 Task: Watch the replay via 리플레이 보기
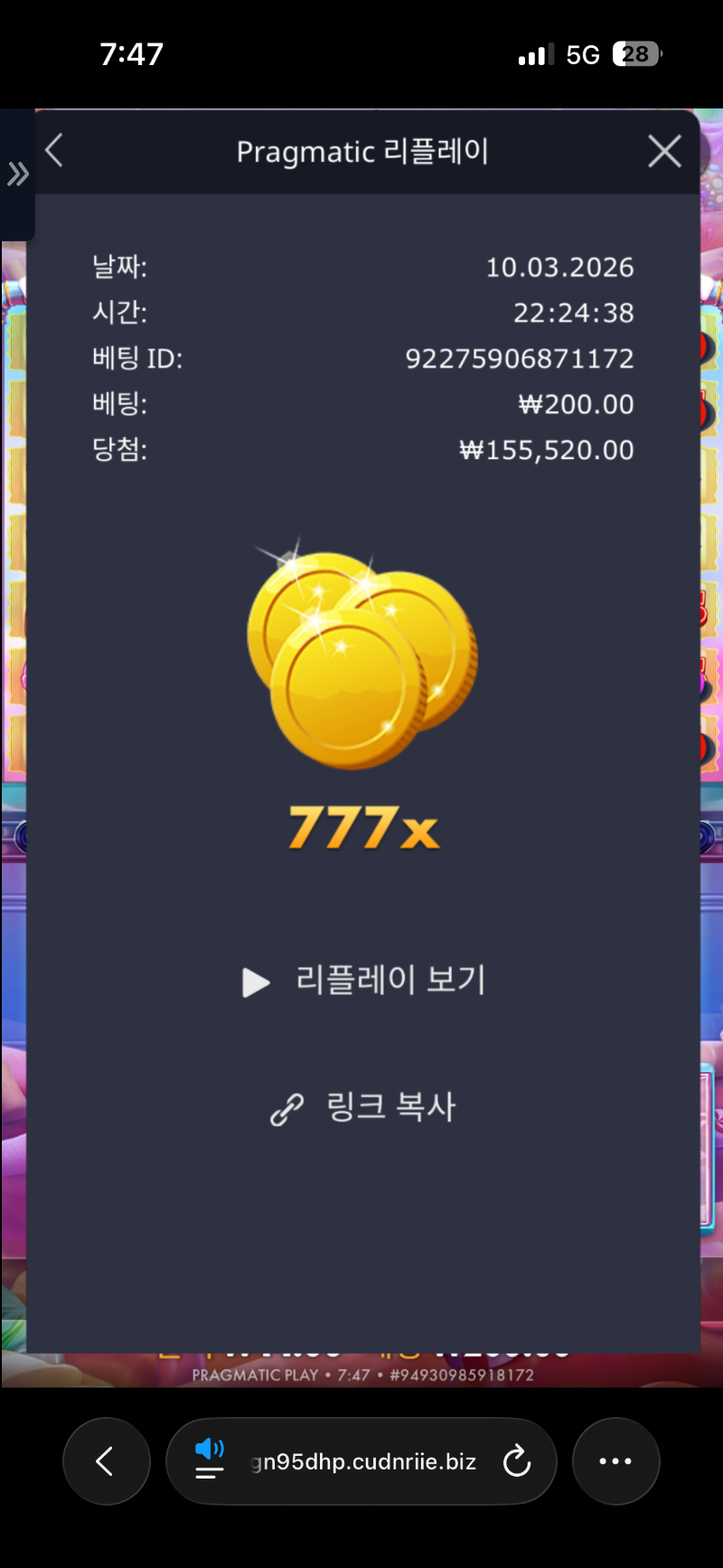tap(364, 981)
